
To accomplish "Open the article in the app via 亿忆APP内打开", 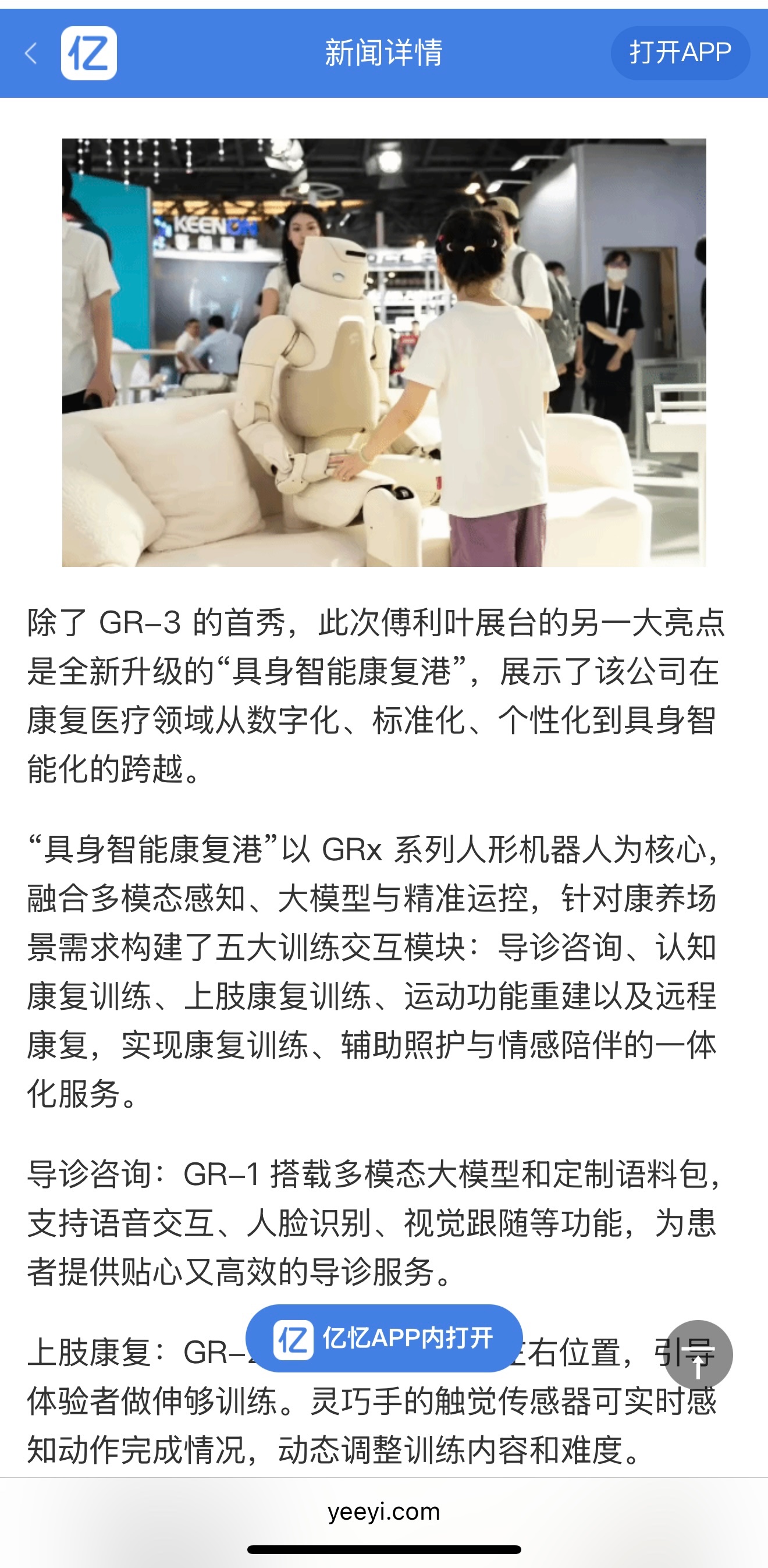I will (x=384, y=1339).
